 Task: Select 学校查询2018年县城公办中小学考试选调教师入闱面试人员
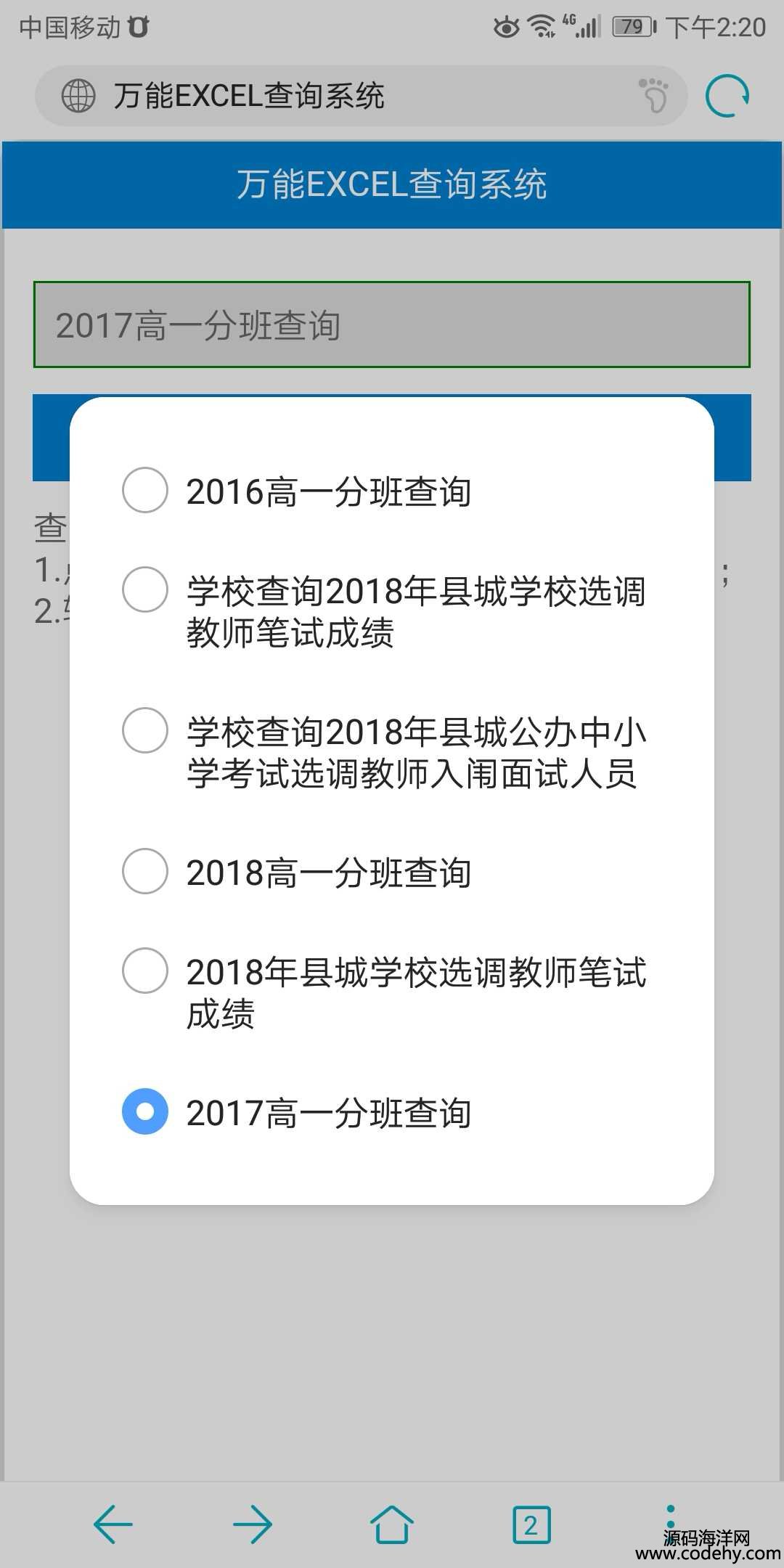(x=392, y=752)
